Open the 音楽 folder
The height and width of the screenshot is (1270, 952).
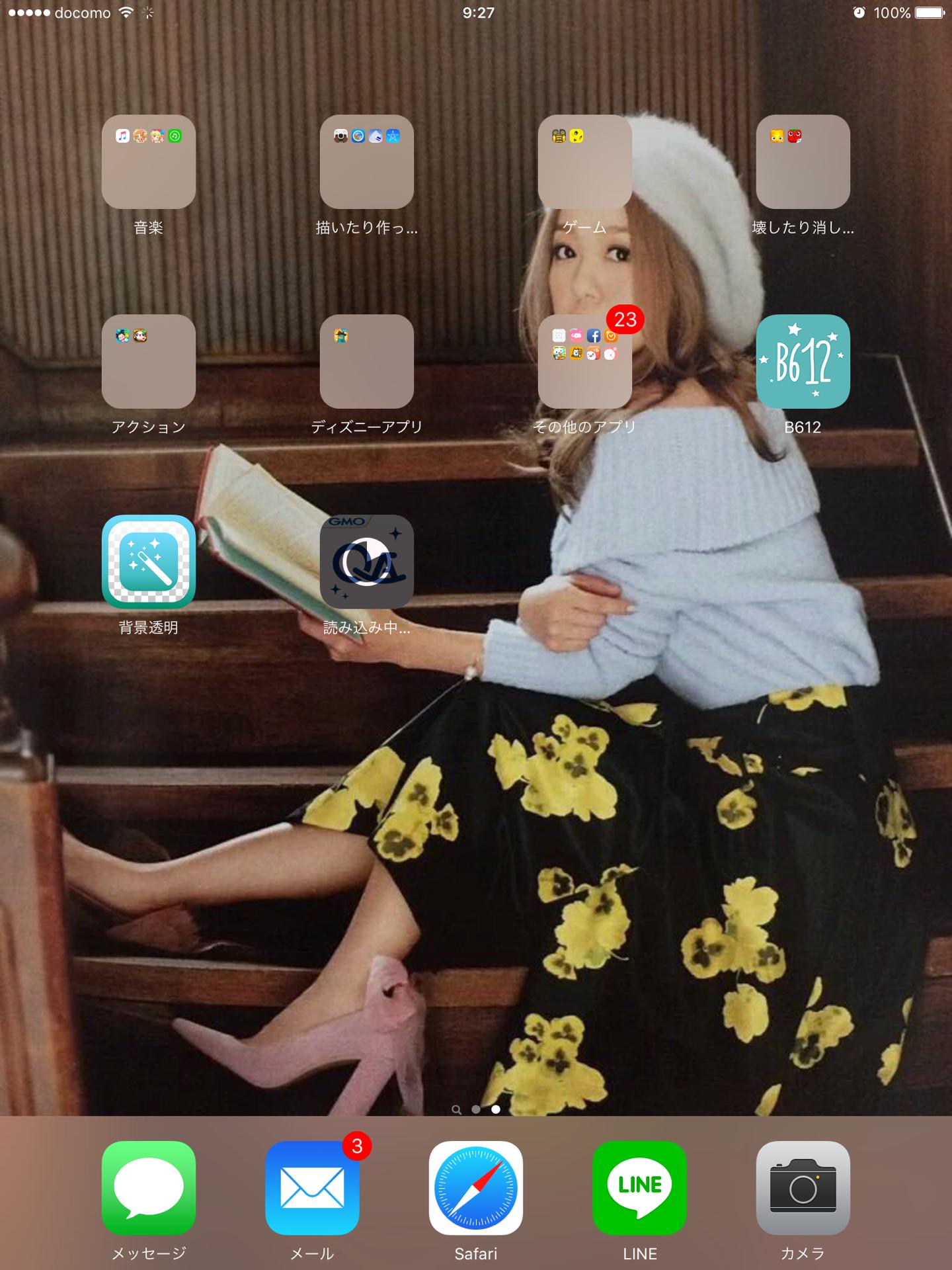click(148, 162)
